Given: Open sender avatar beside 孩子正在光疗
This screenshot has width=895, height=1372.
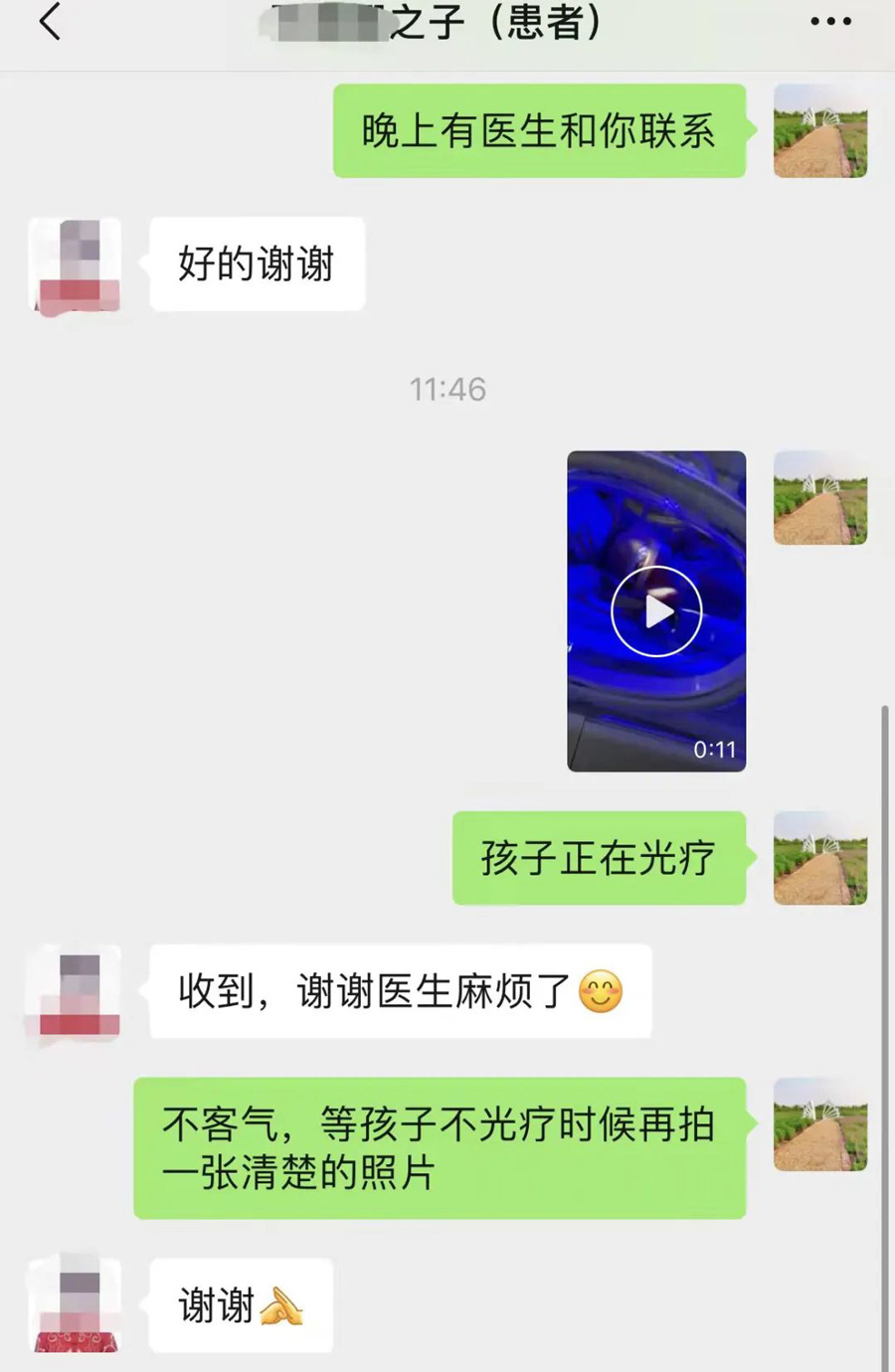Looking at the screenshot, I should 820,858.
